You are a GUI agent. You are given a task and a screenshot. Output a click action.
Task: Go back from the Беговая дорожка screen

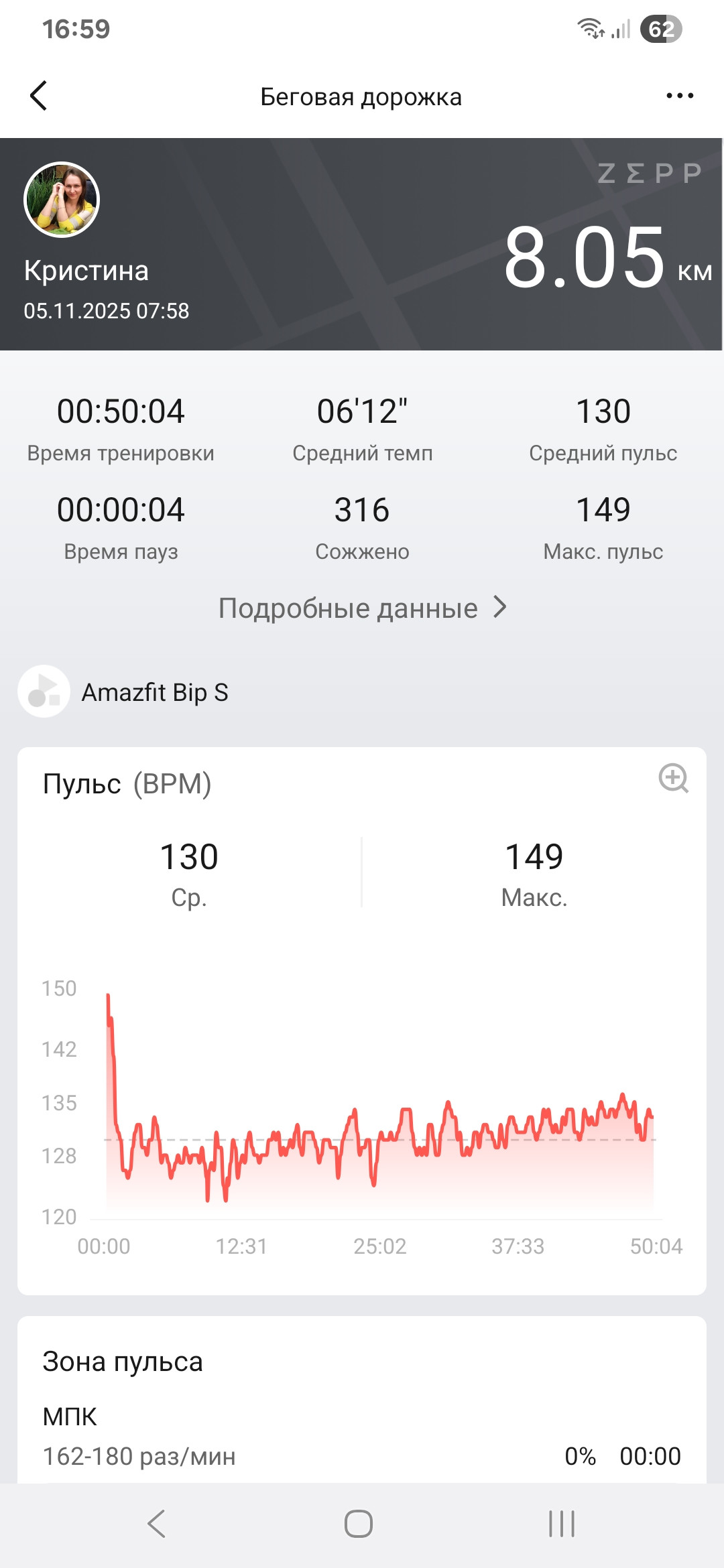(x=39, y=96)
